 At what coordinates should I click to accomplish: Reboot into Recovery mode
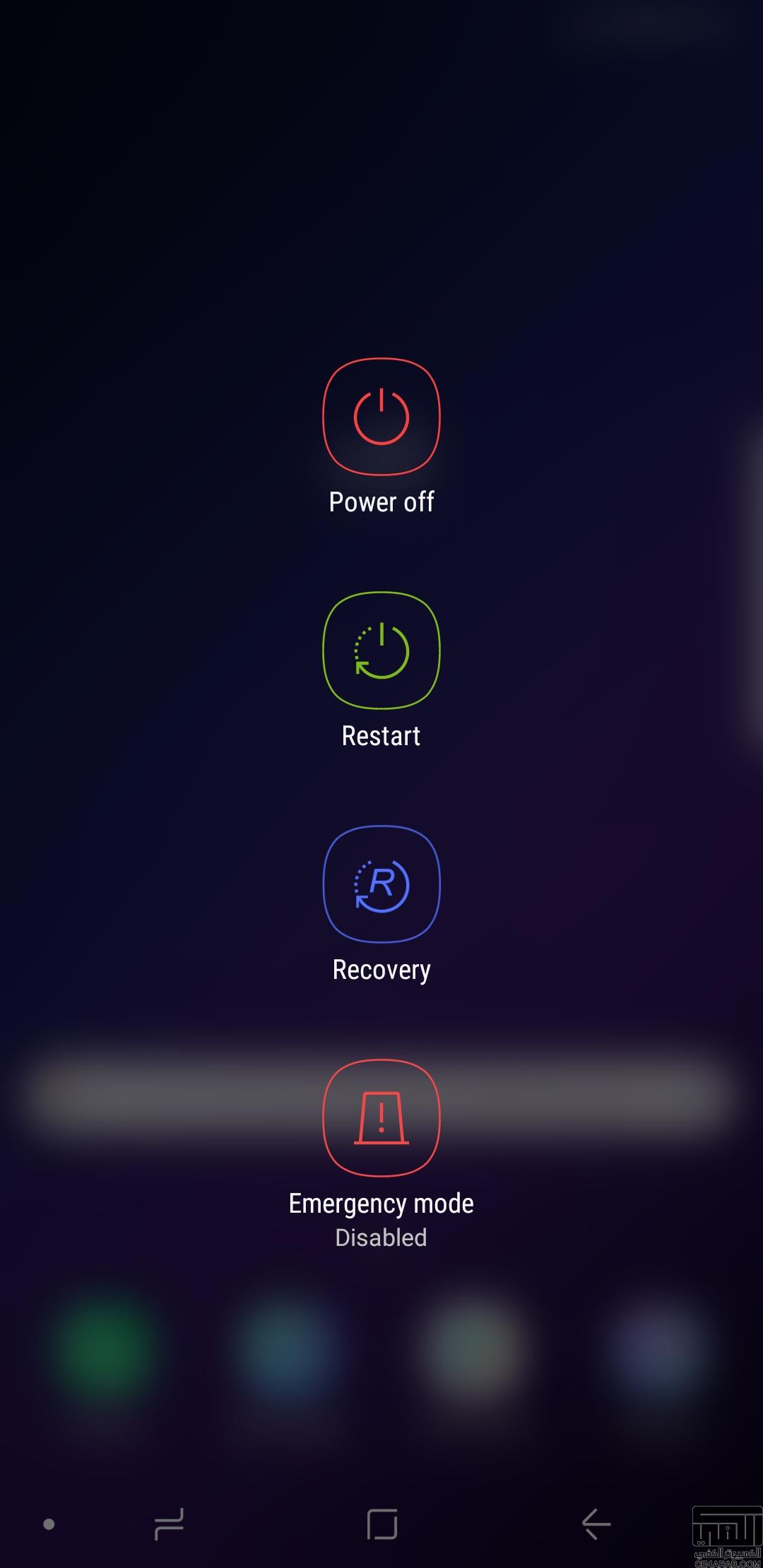381,884
